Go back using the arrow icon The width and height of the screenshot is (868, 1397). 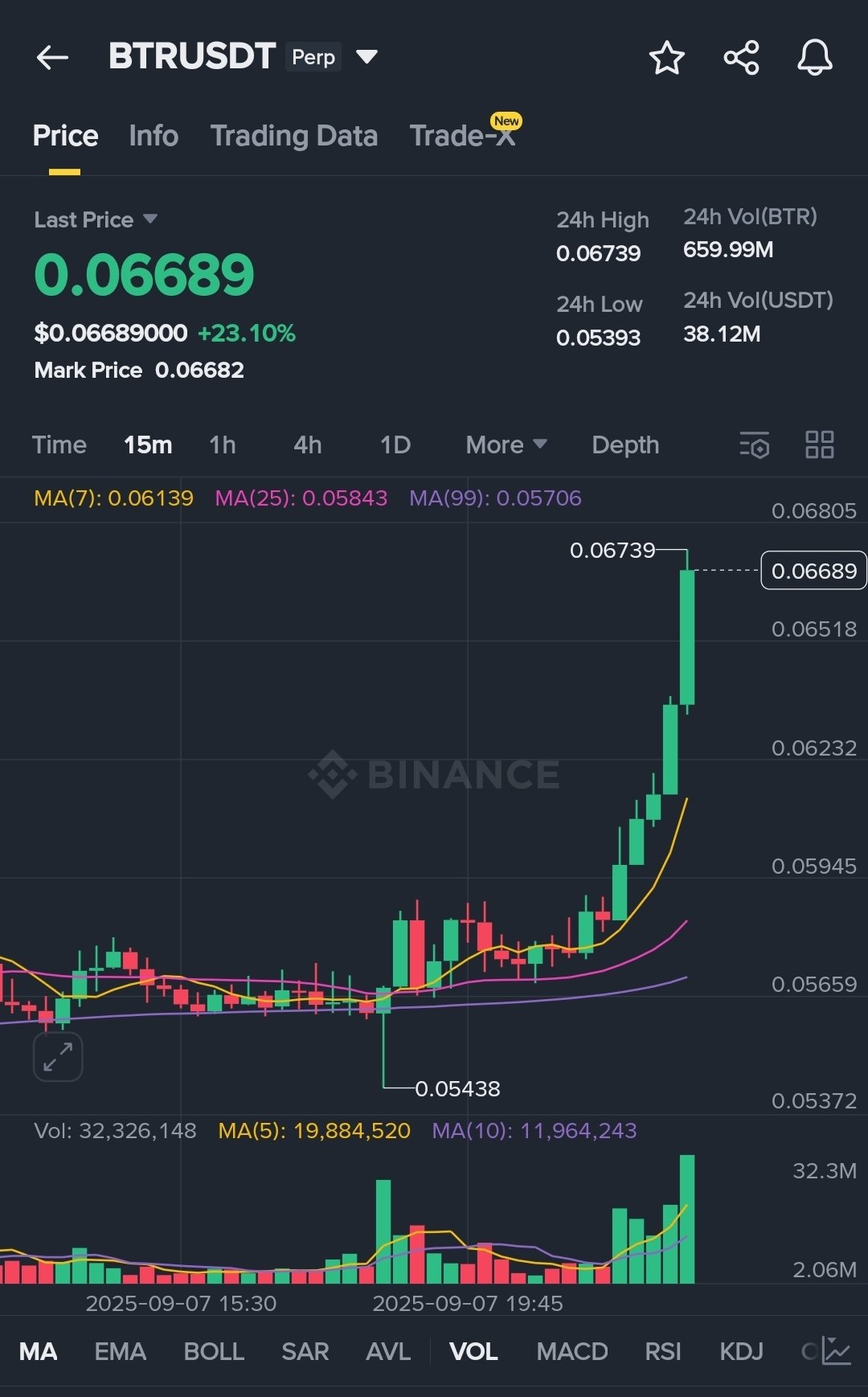click(52, 57)
